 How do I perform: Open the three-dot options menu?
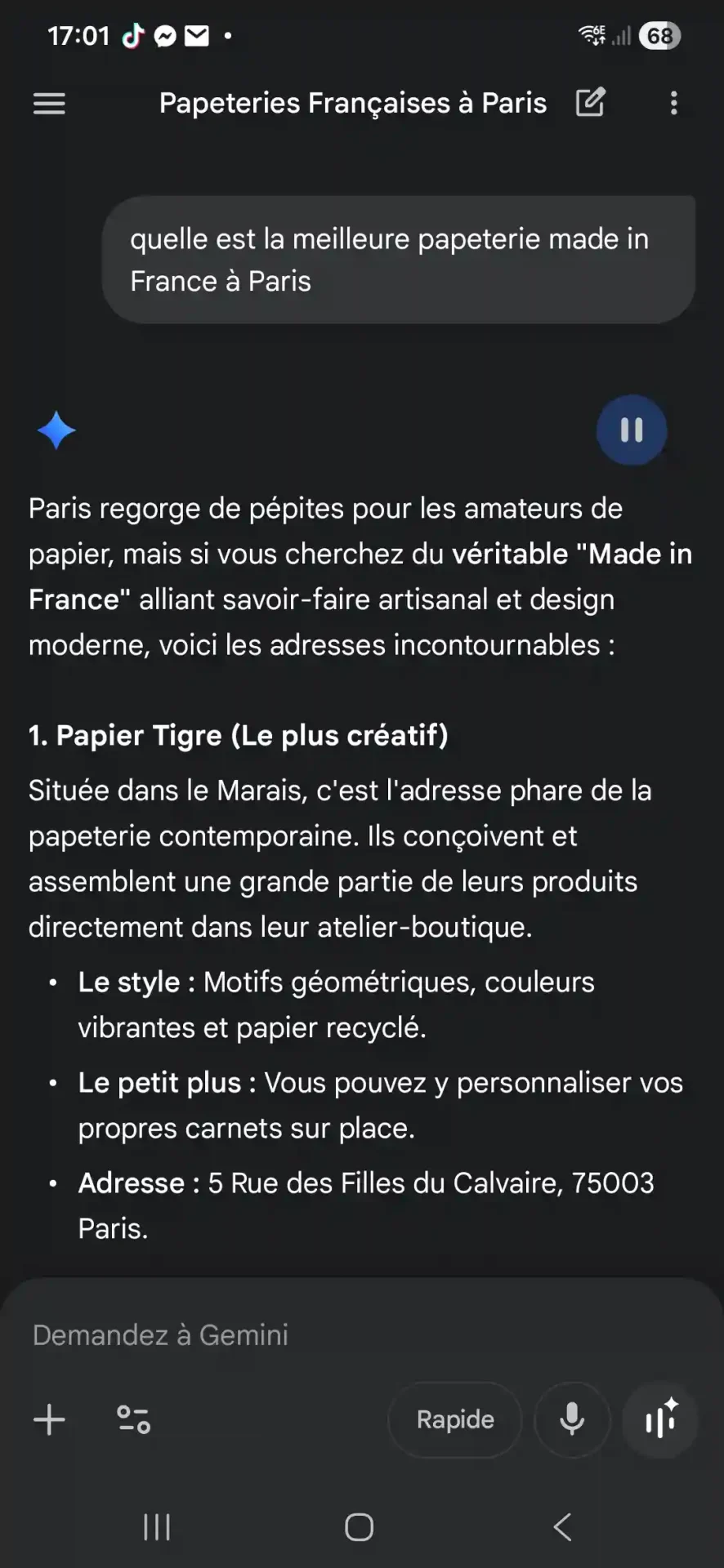click(675, 103)
